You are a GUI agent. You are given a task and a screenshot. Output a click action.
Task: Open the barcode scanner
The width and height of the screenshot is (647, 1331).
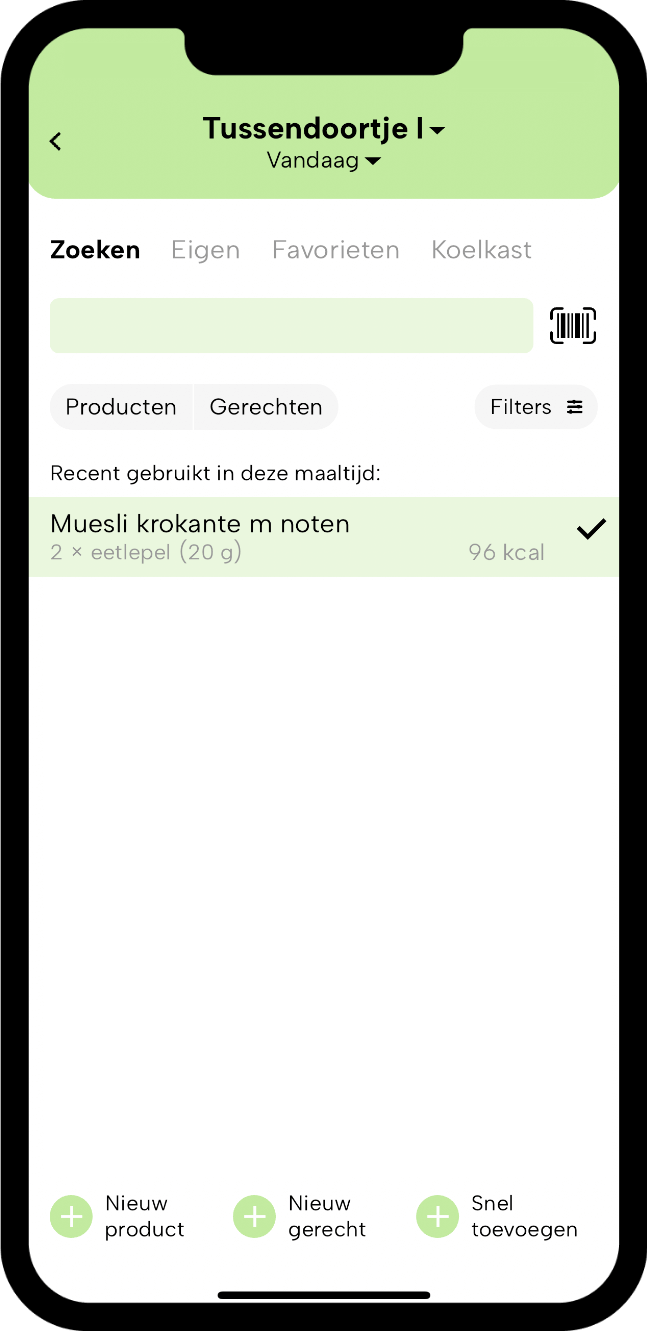click(573, 325)
